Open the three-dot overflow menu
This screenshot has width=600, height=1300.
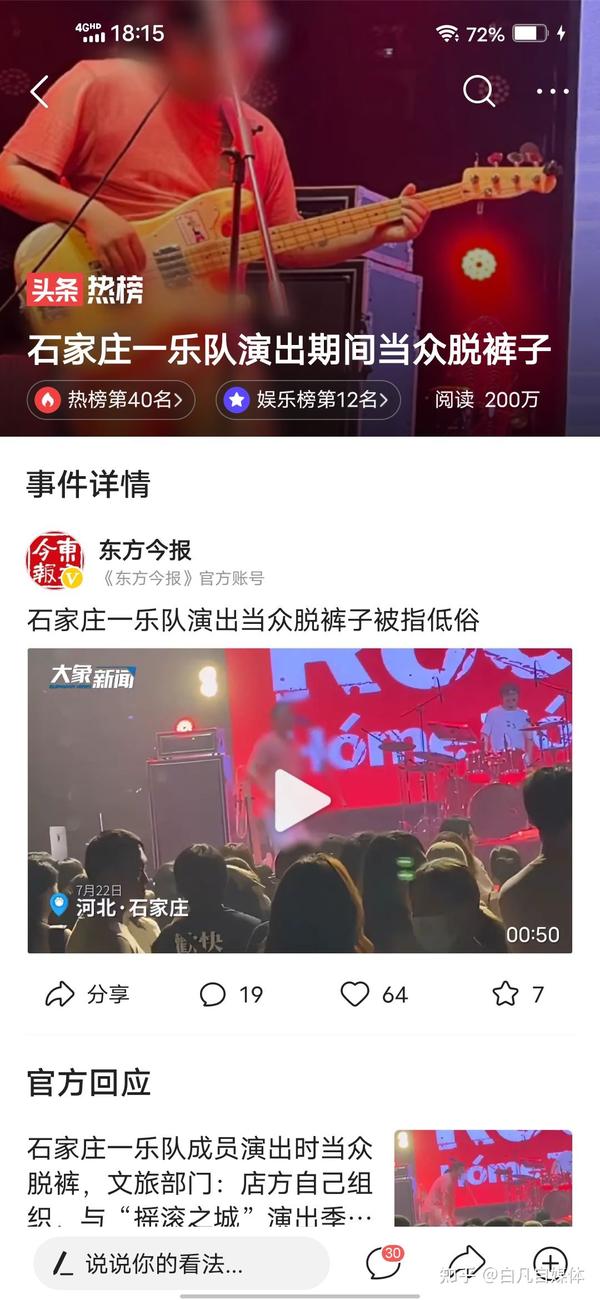click(552, 92)
